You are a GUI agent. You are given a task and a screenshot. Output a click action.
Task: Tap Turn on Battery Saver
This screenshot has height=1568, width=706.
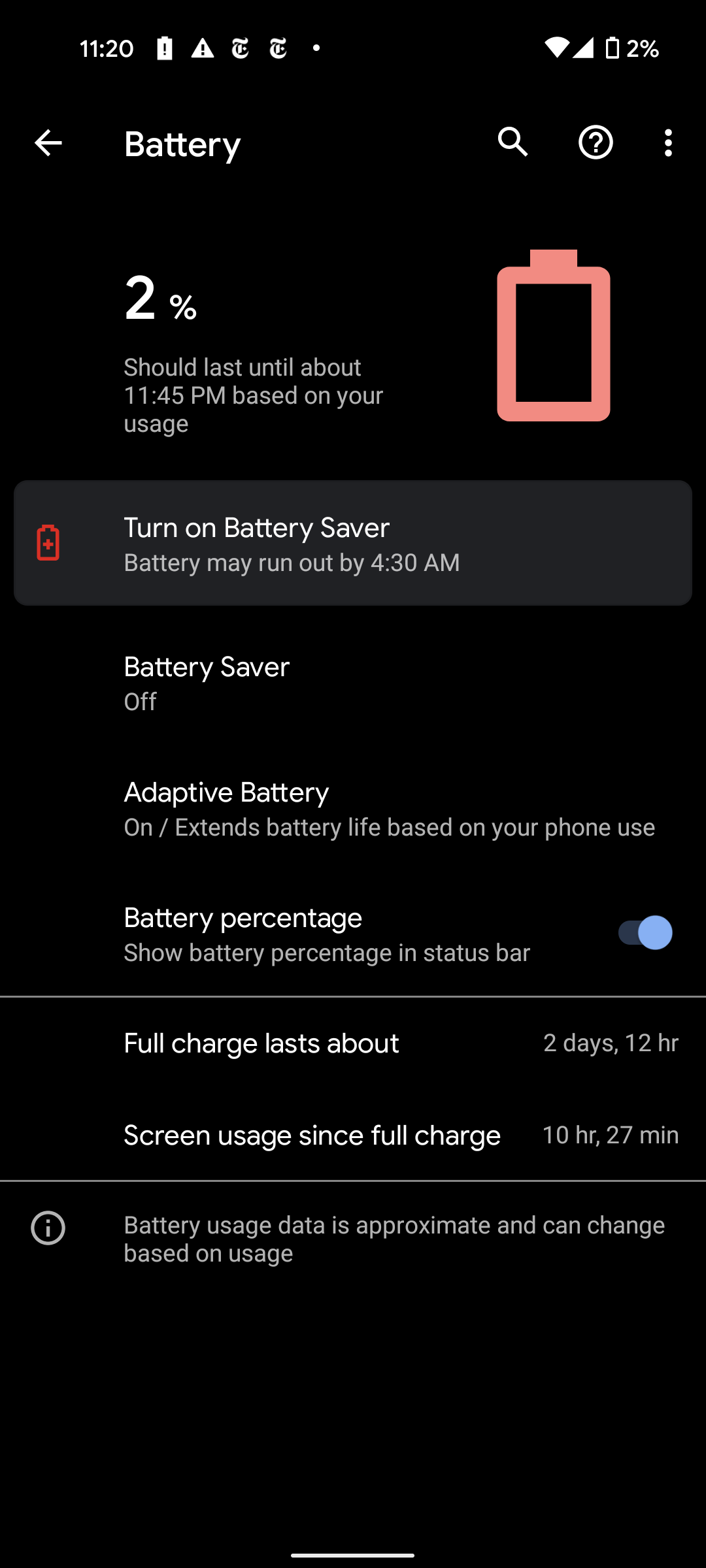256,527
